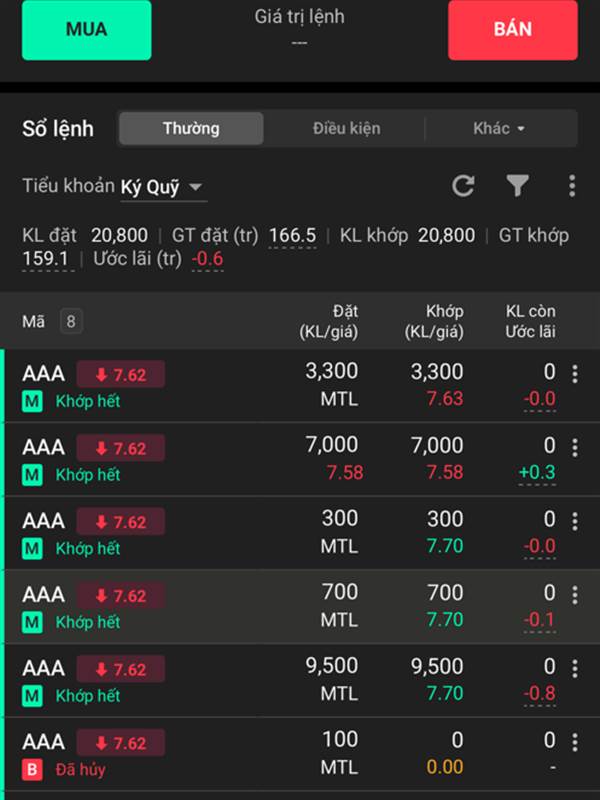Screen dimensions: 600x800
Task: Switch to the Thường order tab
Action: click(191, 128)
